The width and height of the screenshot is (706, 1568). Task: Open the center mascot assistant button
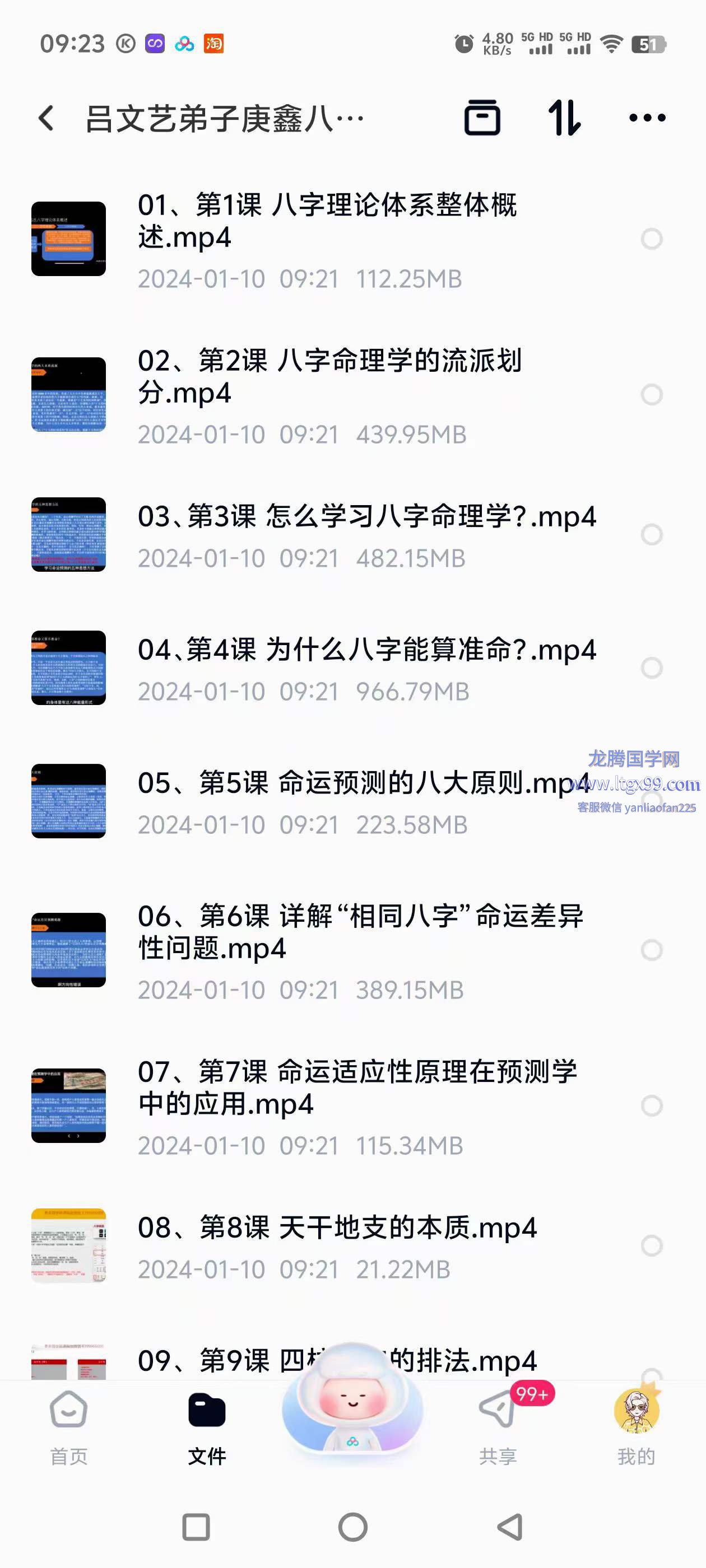coord(352,1412)
